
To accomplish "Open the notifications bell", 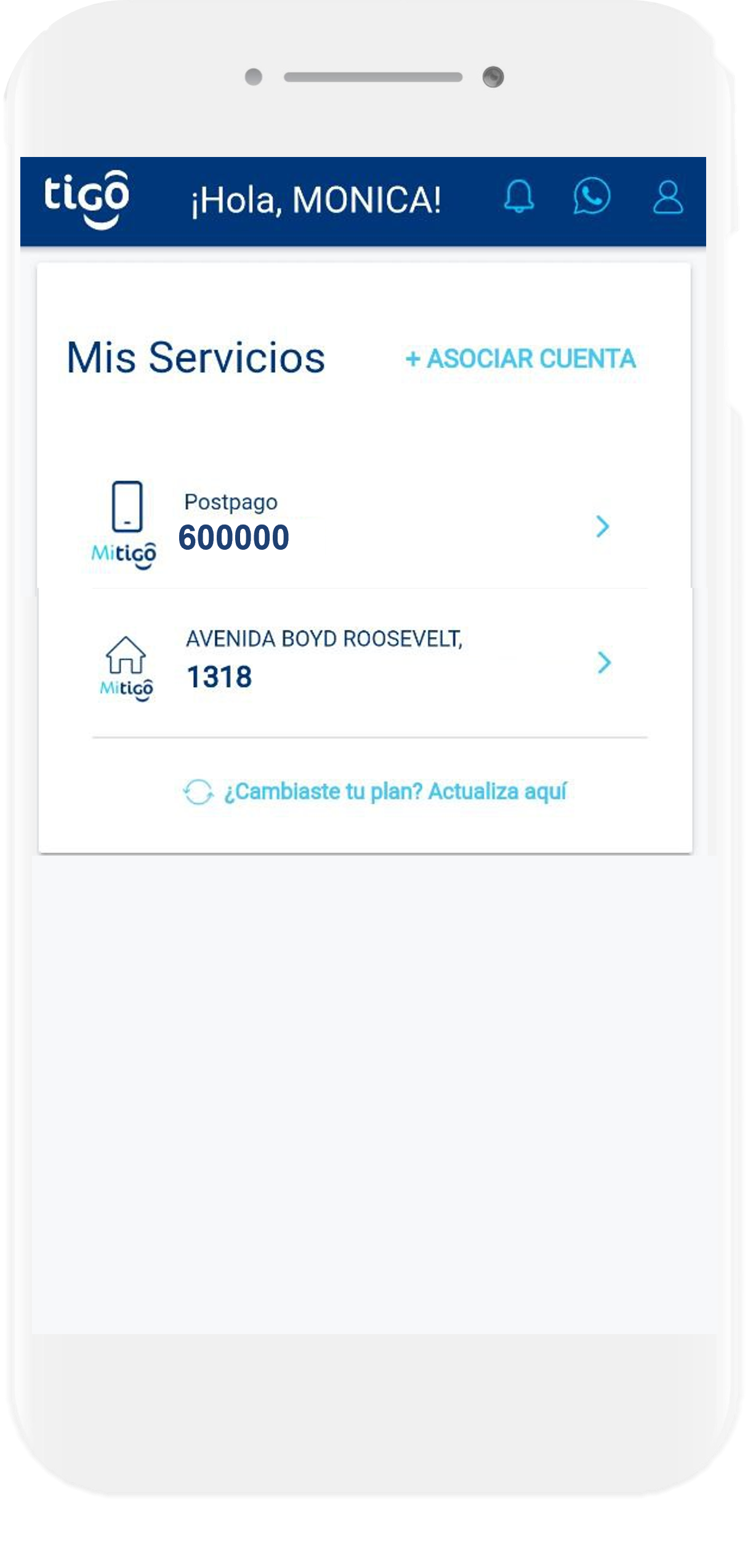I will tap(519, 197).
